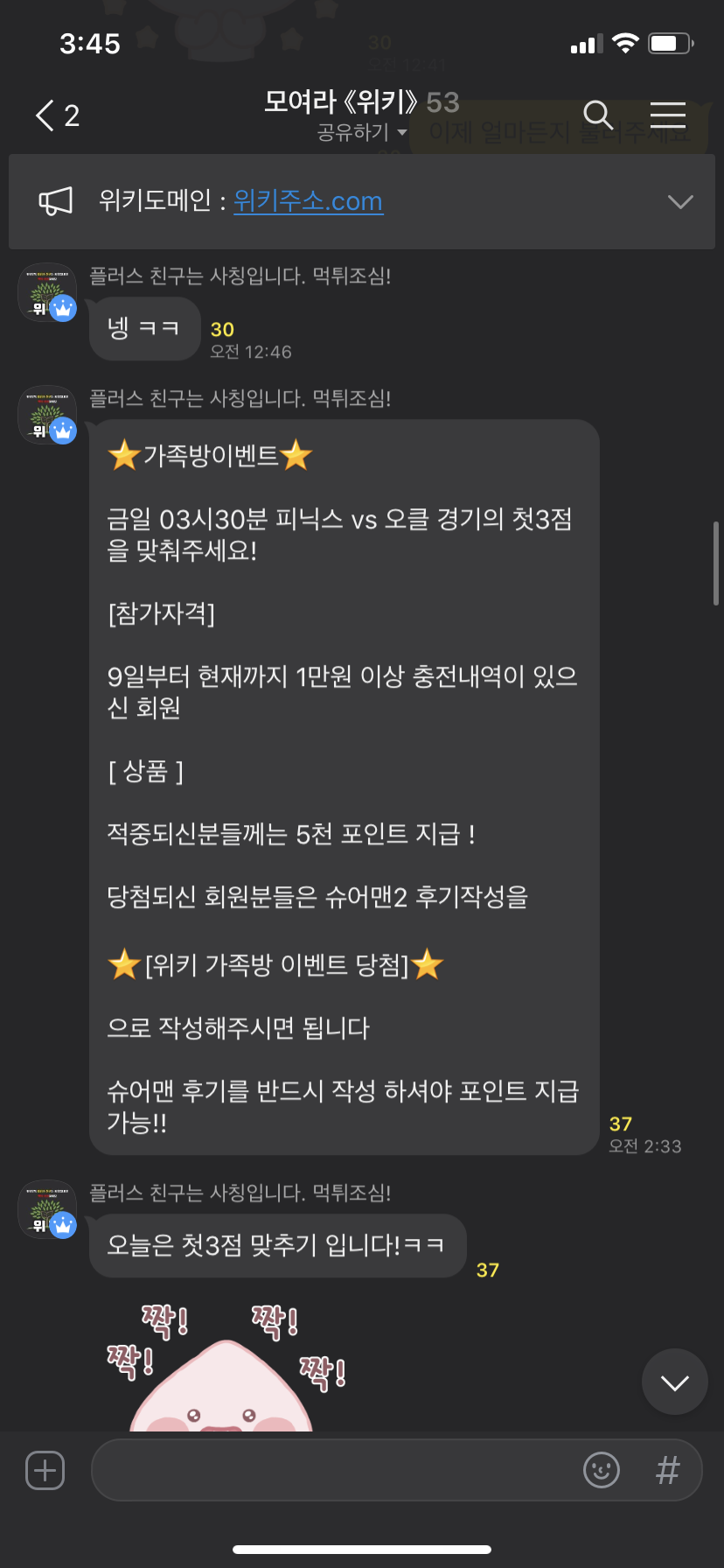Open the 공유하기 dropdown

362,132
